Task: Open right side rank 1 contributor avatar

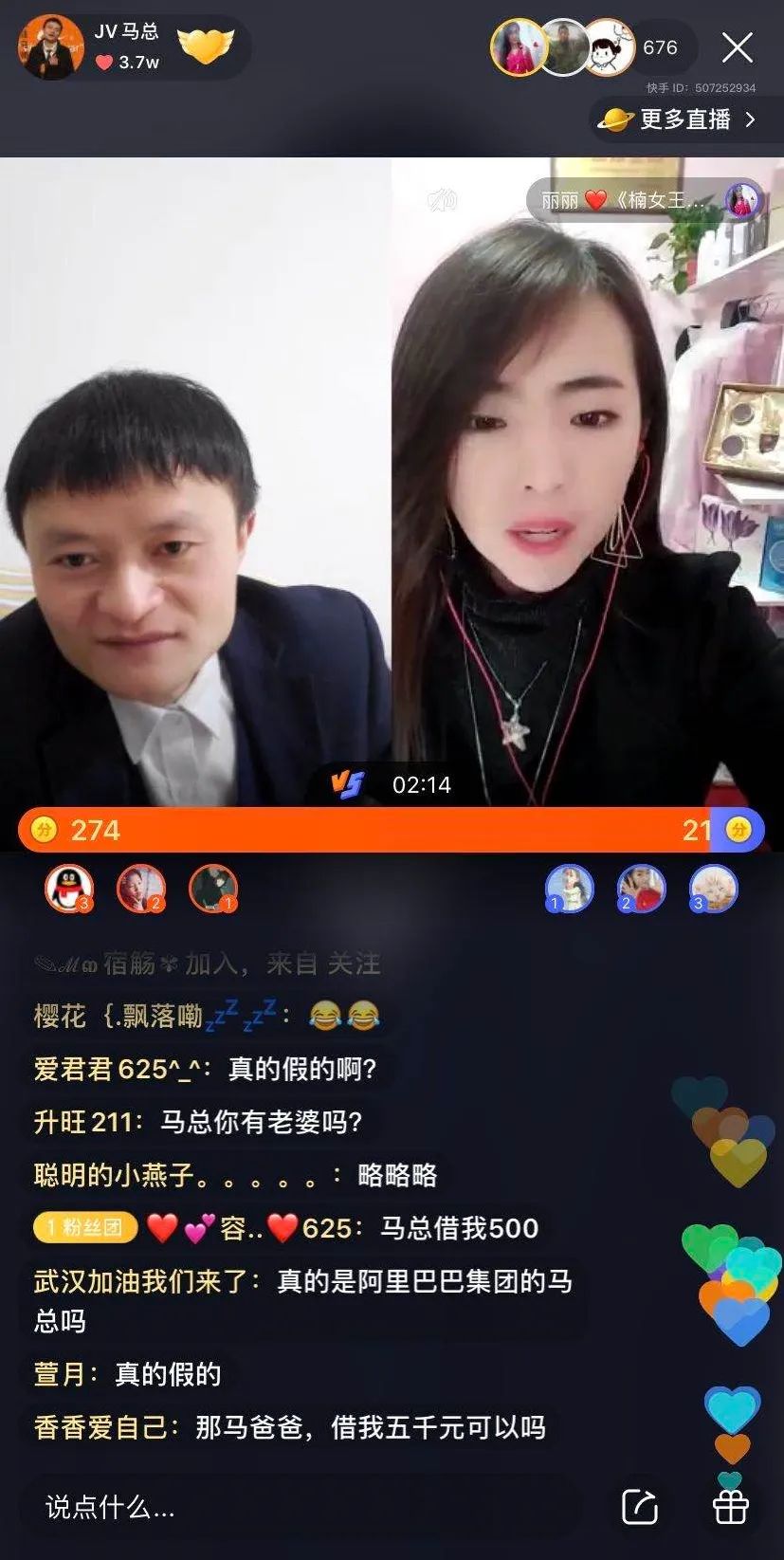Action: click(x=569, y=890)
